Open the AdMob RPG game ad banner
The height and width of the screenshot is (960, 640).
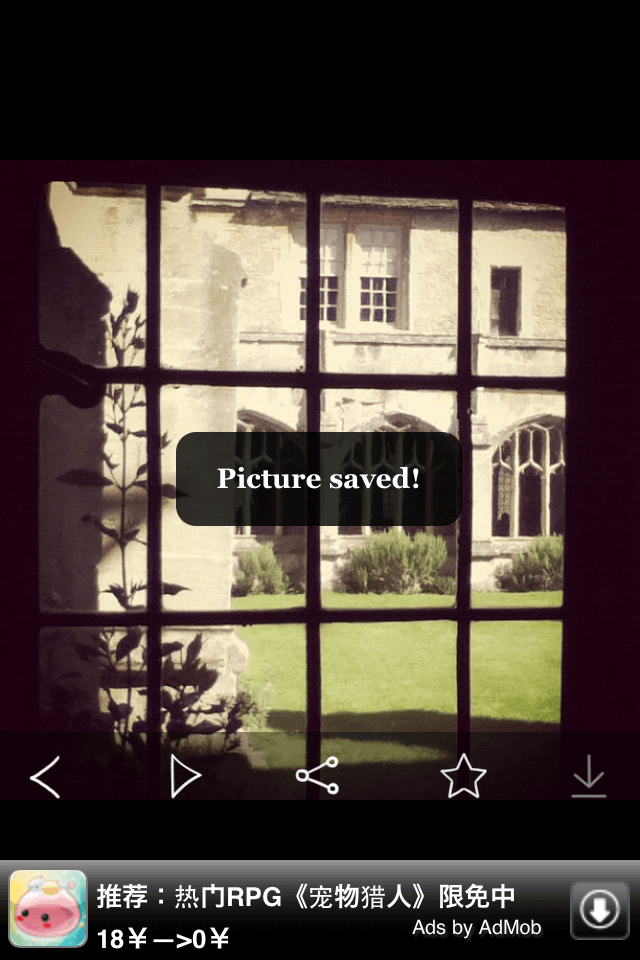coord(300,910)
